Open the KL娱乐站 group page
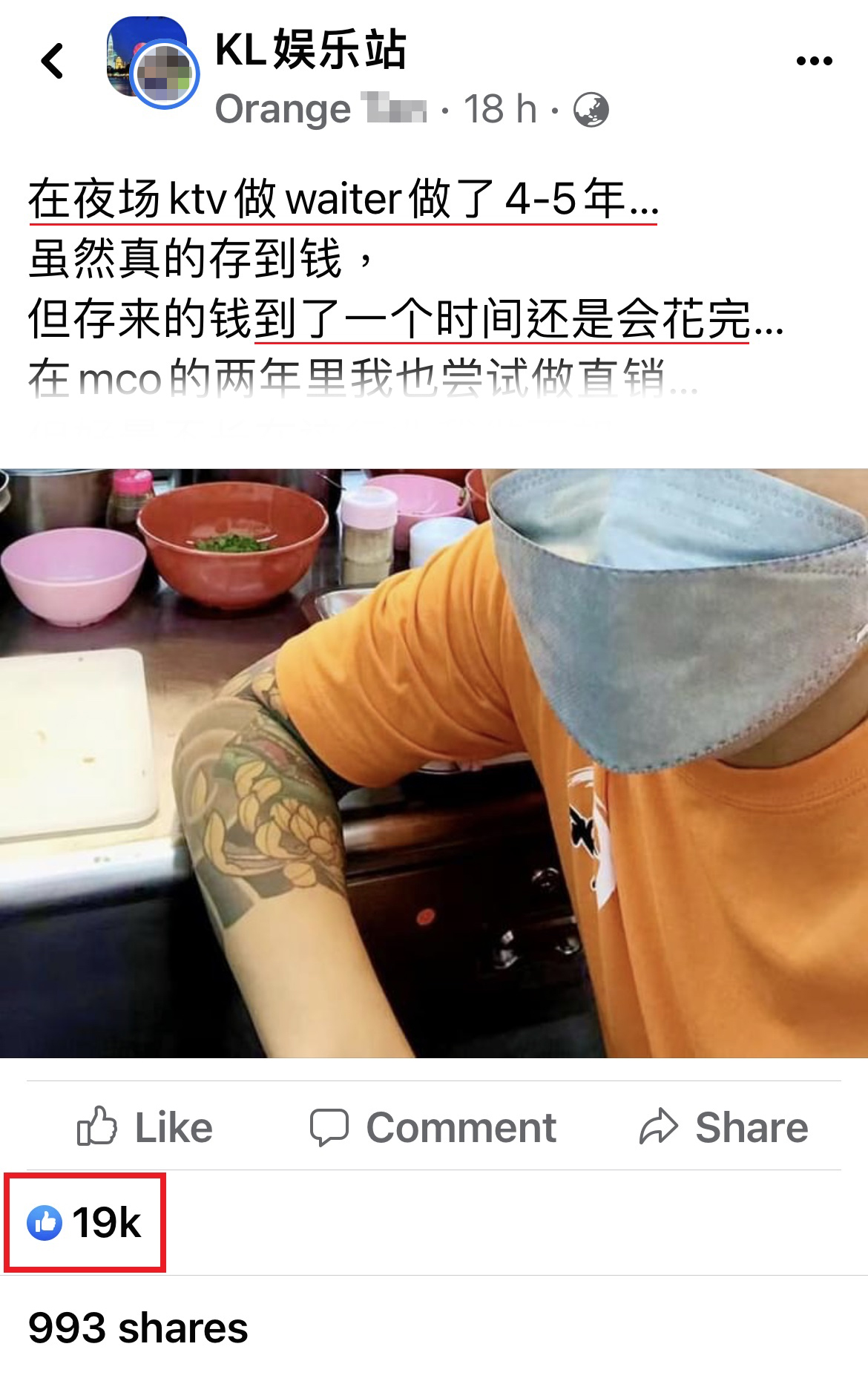The width and height of the screenshot is (868, 1384). tap(310, 49)
